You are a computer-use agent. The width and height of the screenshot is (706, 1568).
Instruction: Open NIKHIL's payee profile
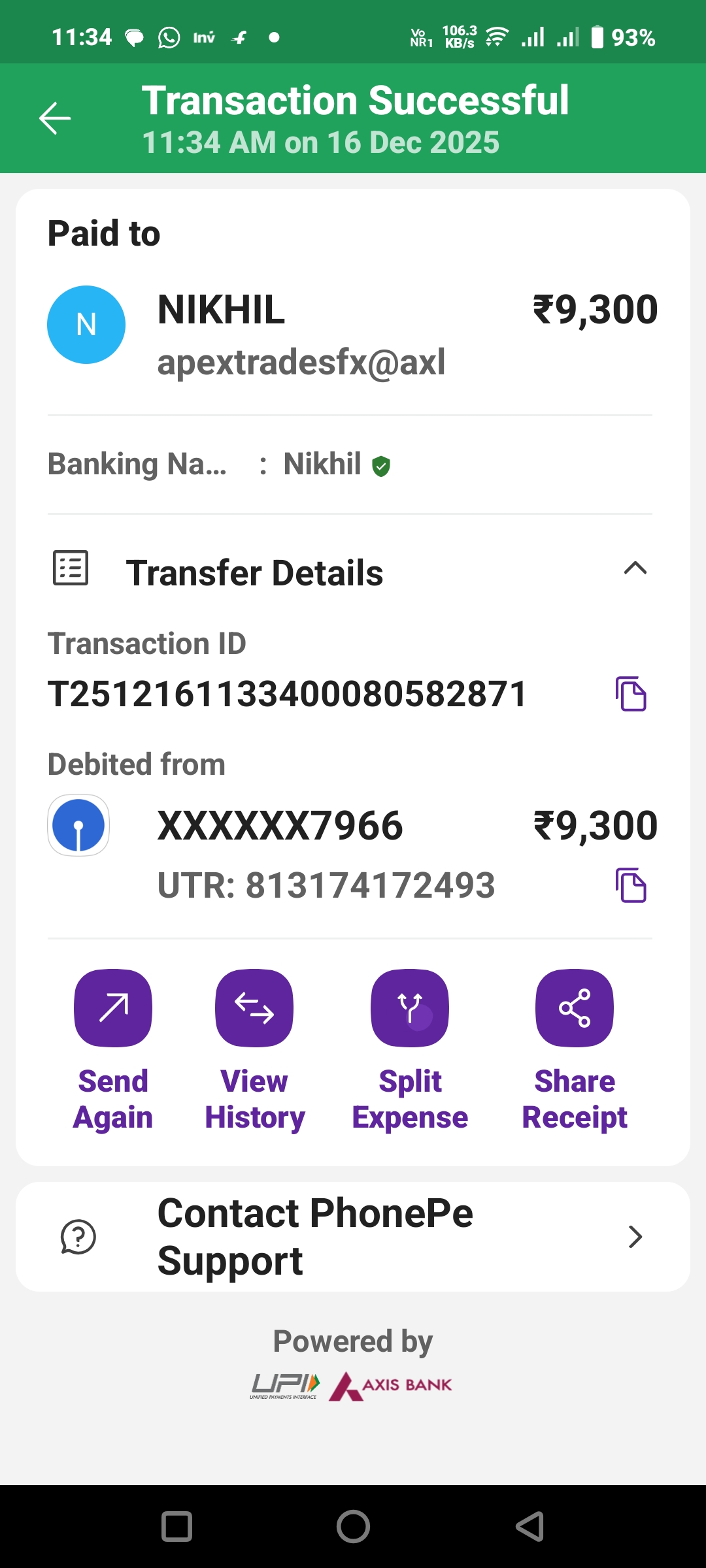pyautogui.click(x=86, y=325)
